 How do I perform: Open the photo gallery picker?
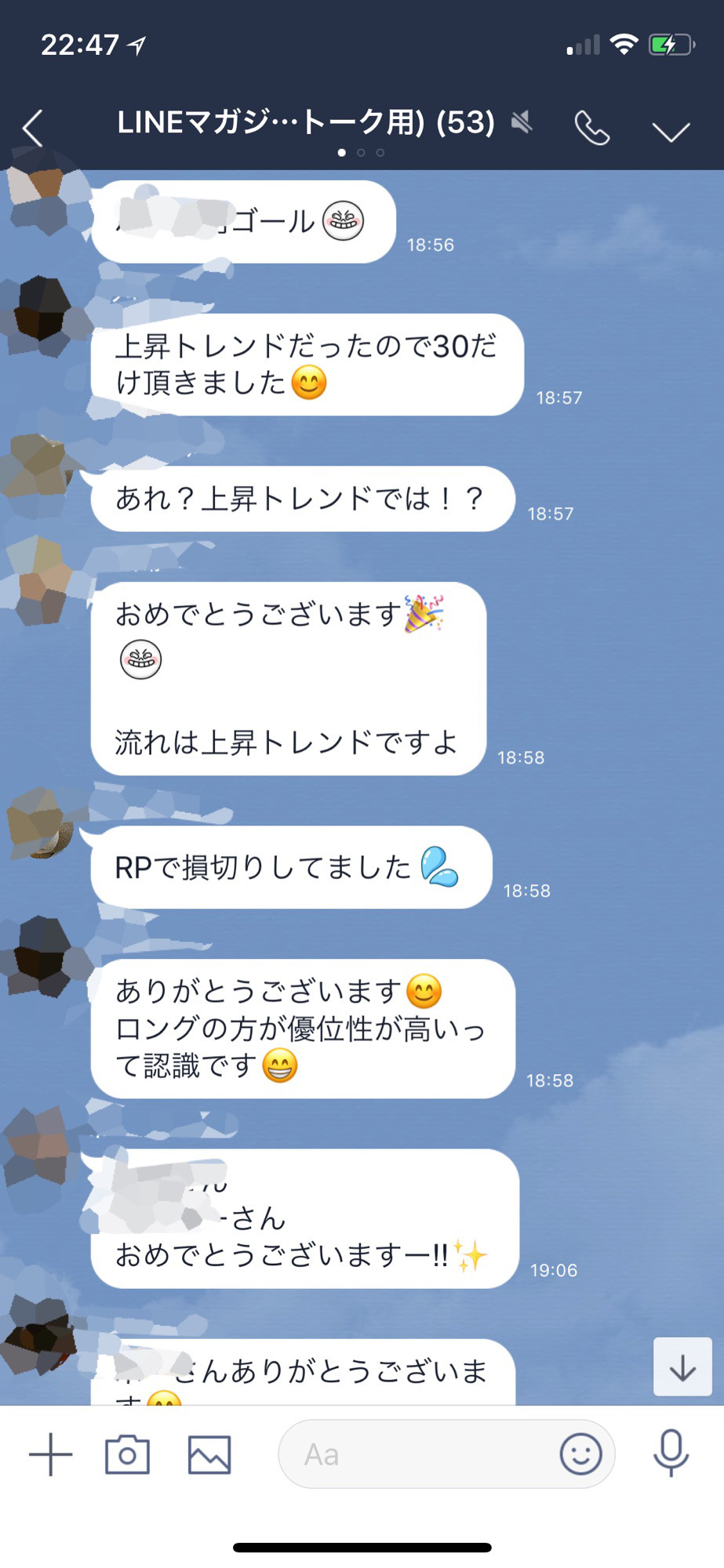209,1454
